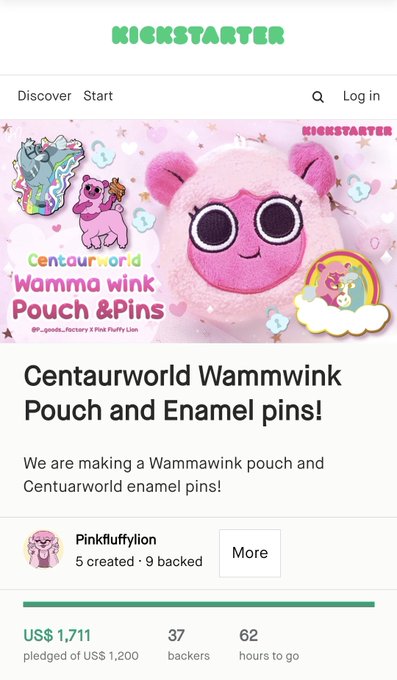Go to Start a project
Screen dimensions: 397x680
tap(98, 96)
